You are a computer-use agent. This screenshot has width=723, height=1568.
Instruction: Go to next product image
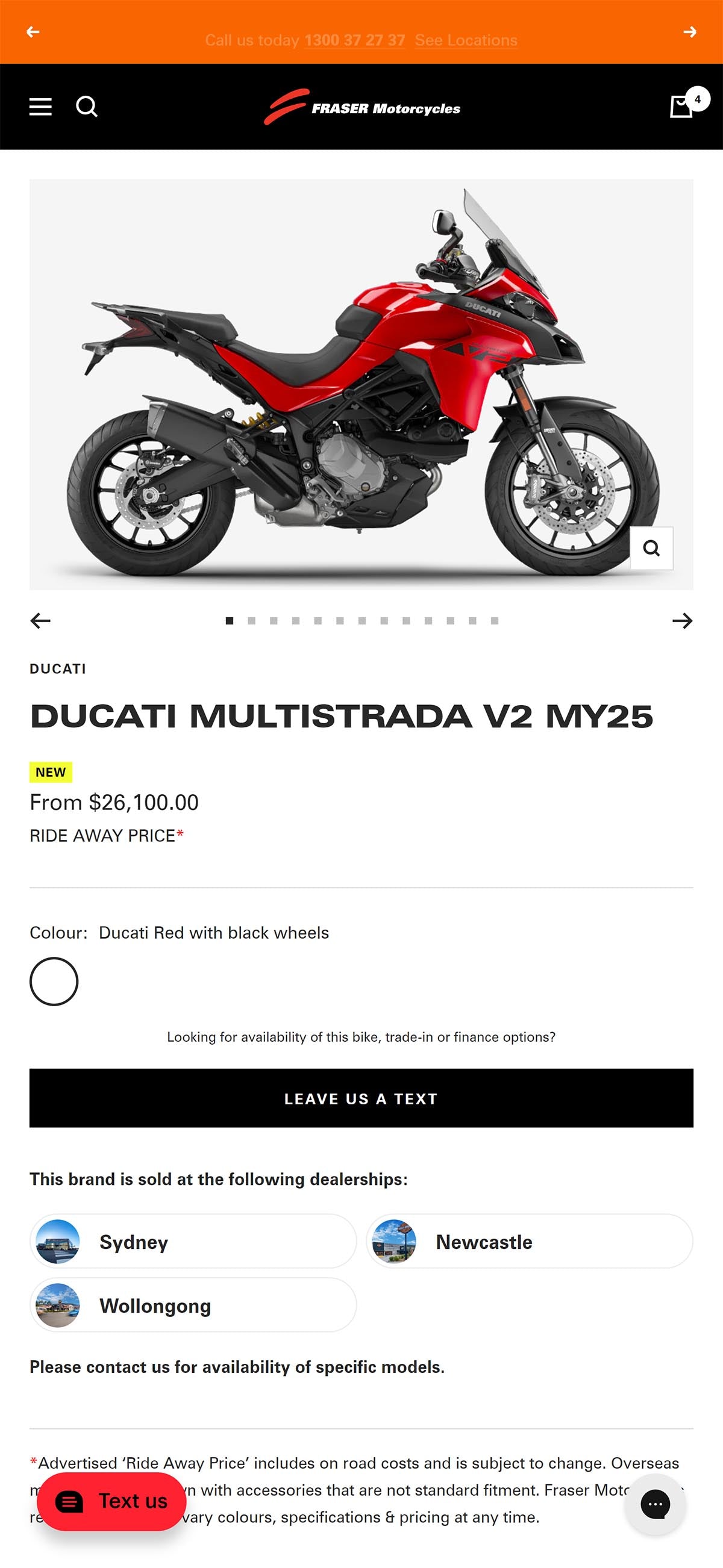click(682, 621)
